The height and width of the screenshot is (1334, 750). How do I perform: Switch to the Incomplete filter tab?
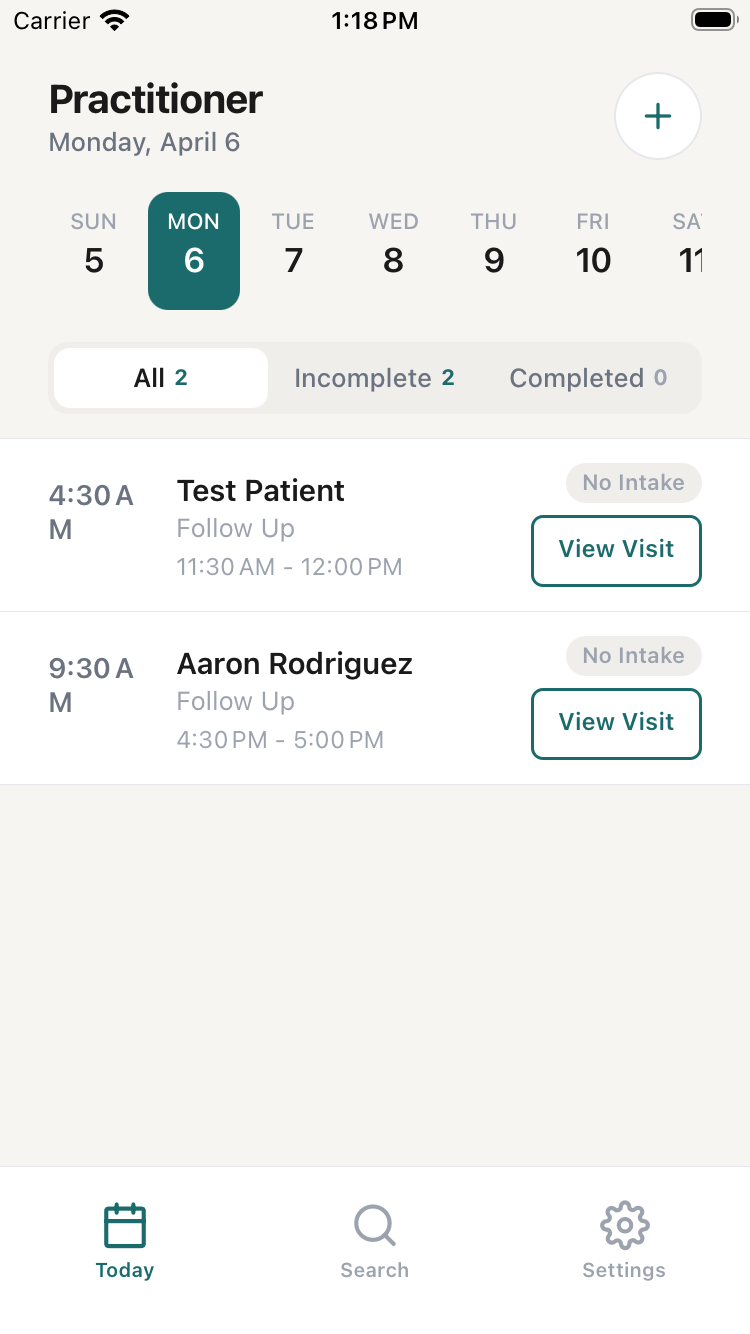[374, 378]
